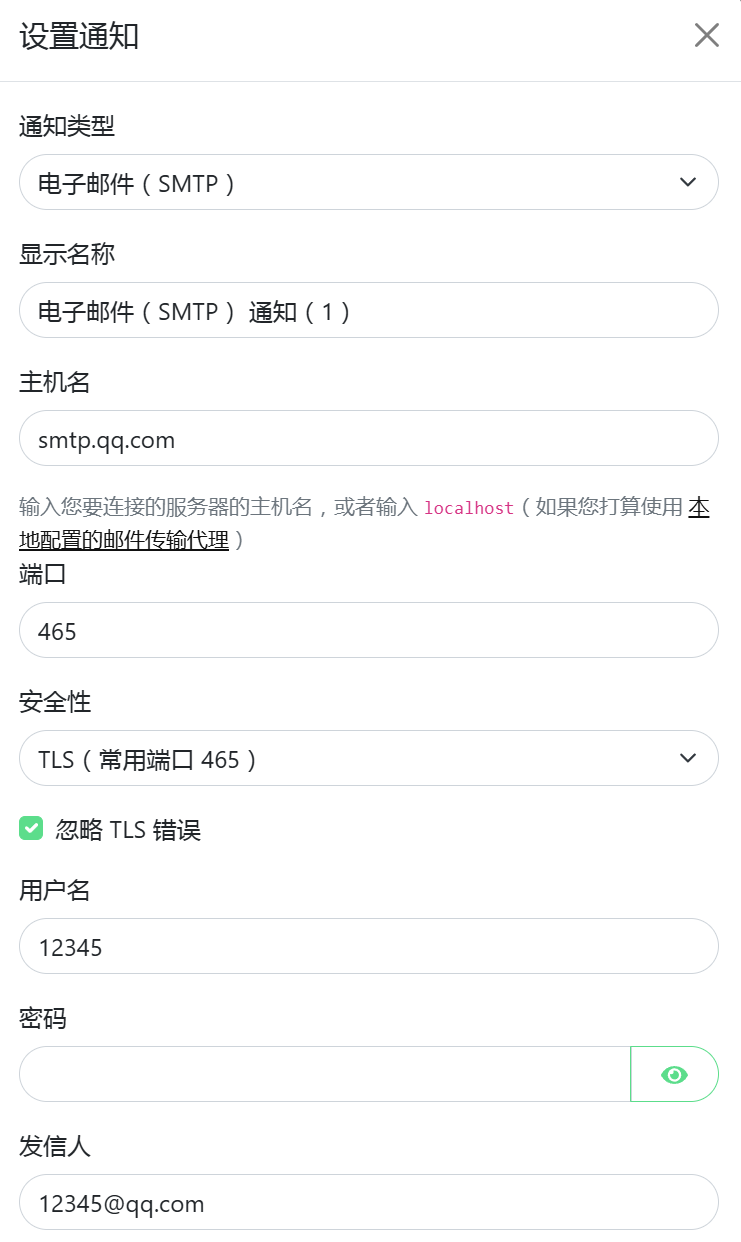Open the 本地配置的邮件传输代理 link
Screen dimensions: 741x1242
click(124, 541)
